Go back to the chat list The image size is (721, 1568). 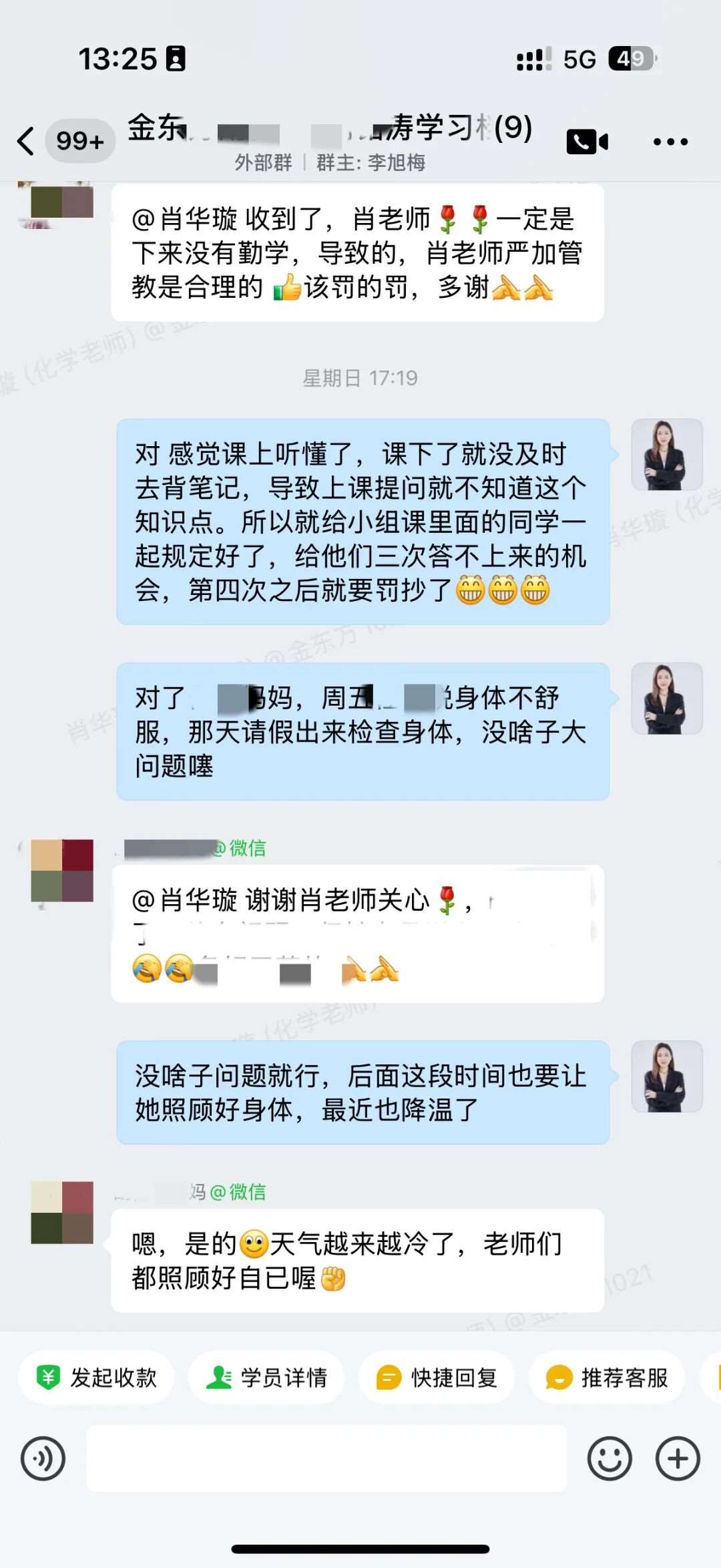point(25,141)
